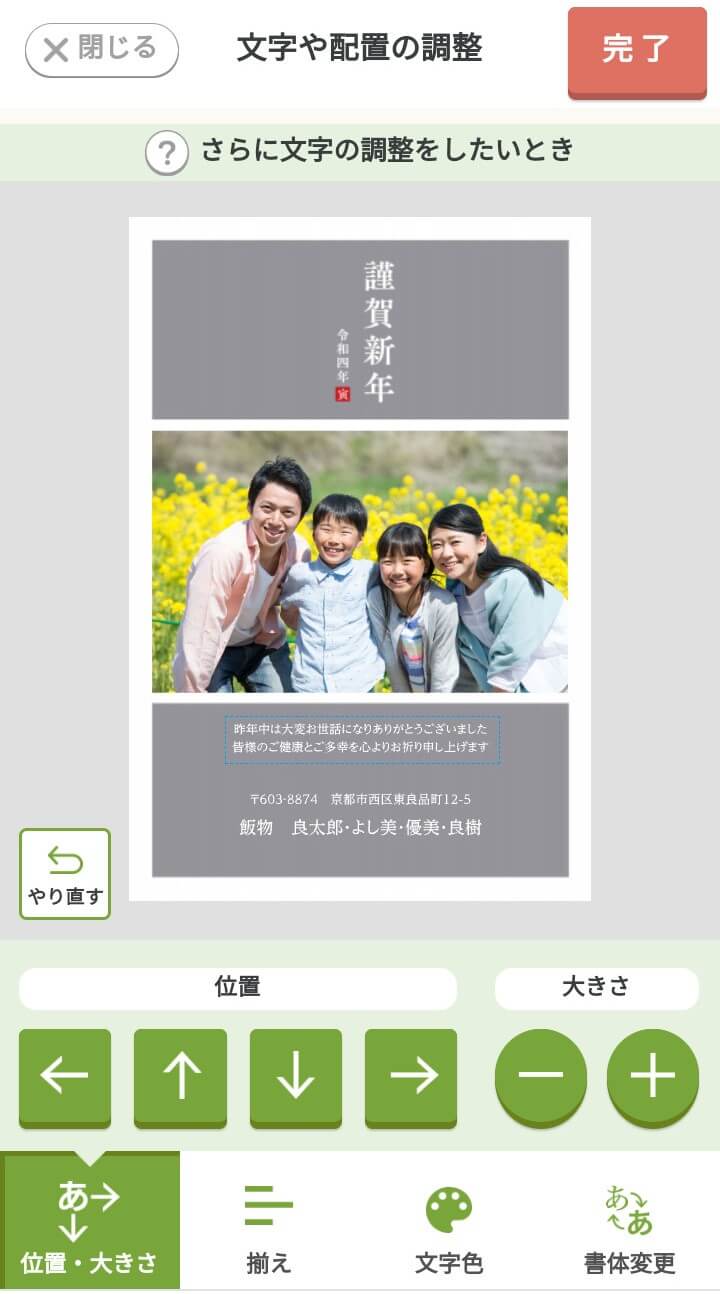Move the text right
Viewport: 720px width, 1294px height.
coord(411,1076)
